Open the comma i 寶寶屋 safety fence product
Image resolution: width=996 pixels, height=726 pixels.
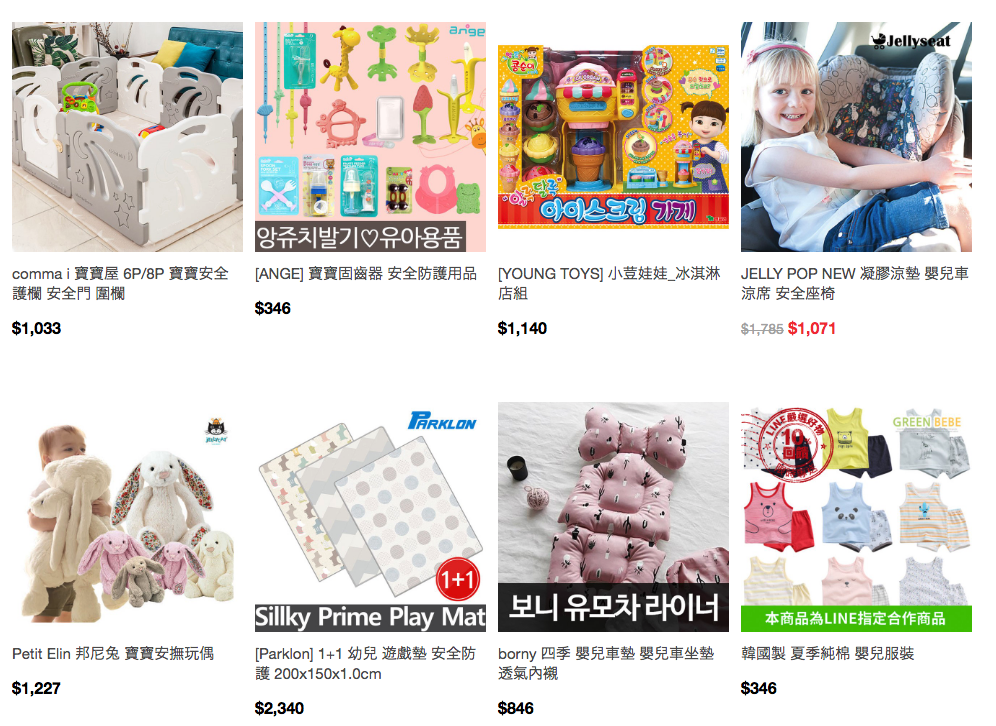click(127, 137)
